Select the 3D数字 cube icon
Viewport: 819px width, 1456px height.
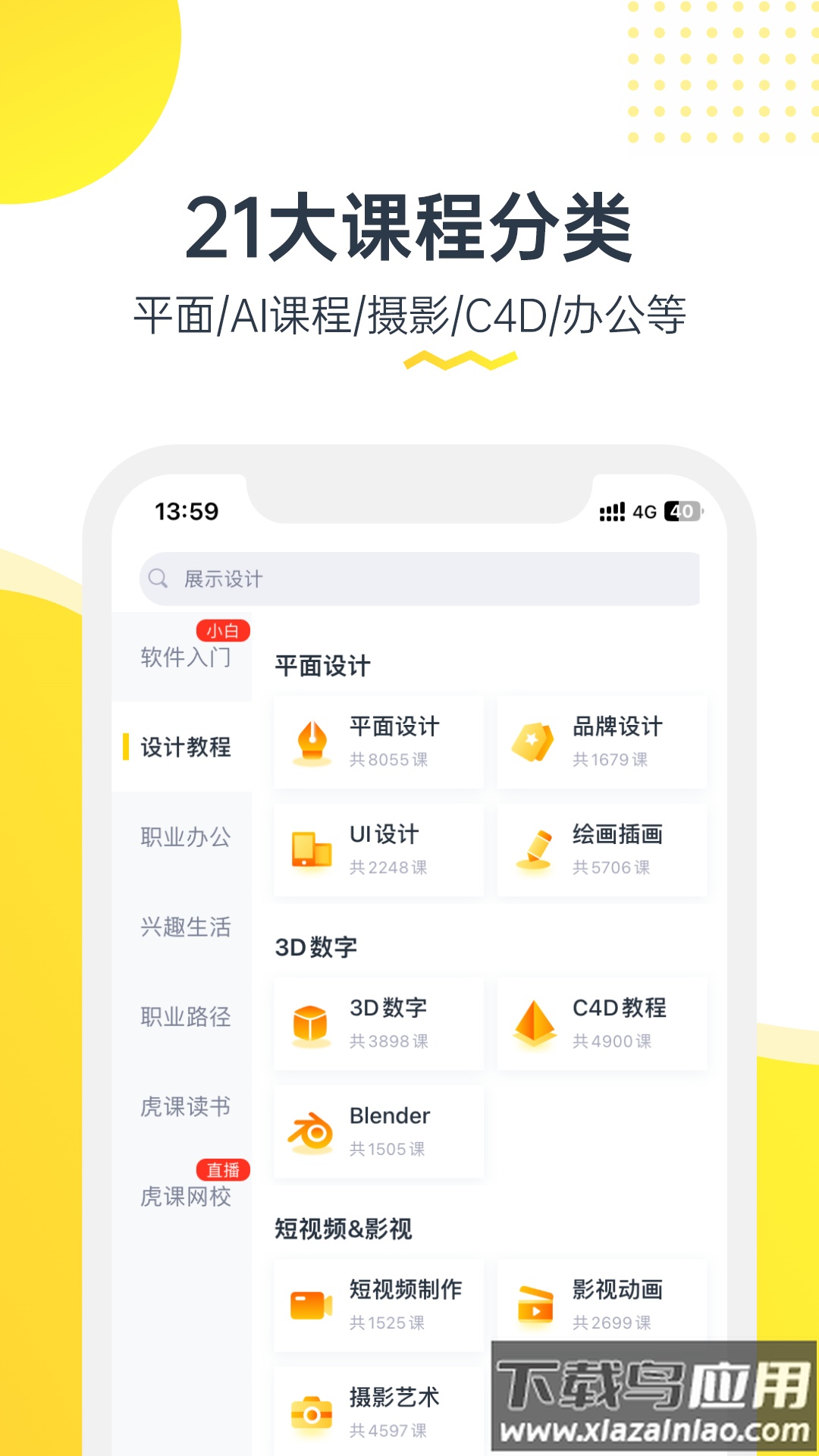click(310, 1023)
